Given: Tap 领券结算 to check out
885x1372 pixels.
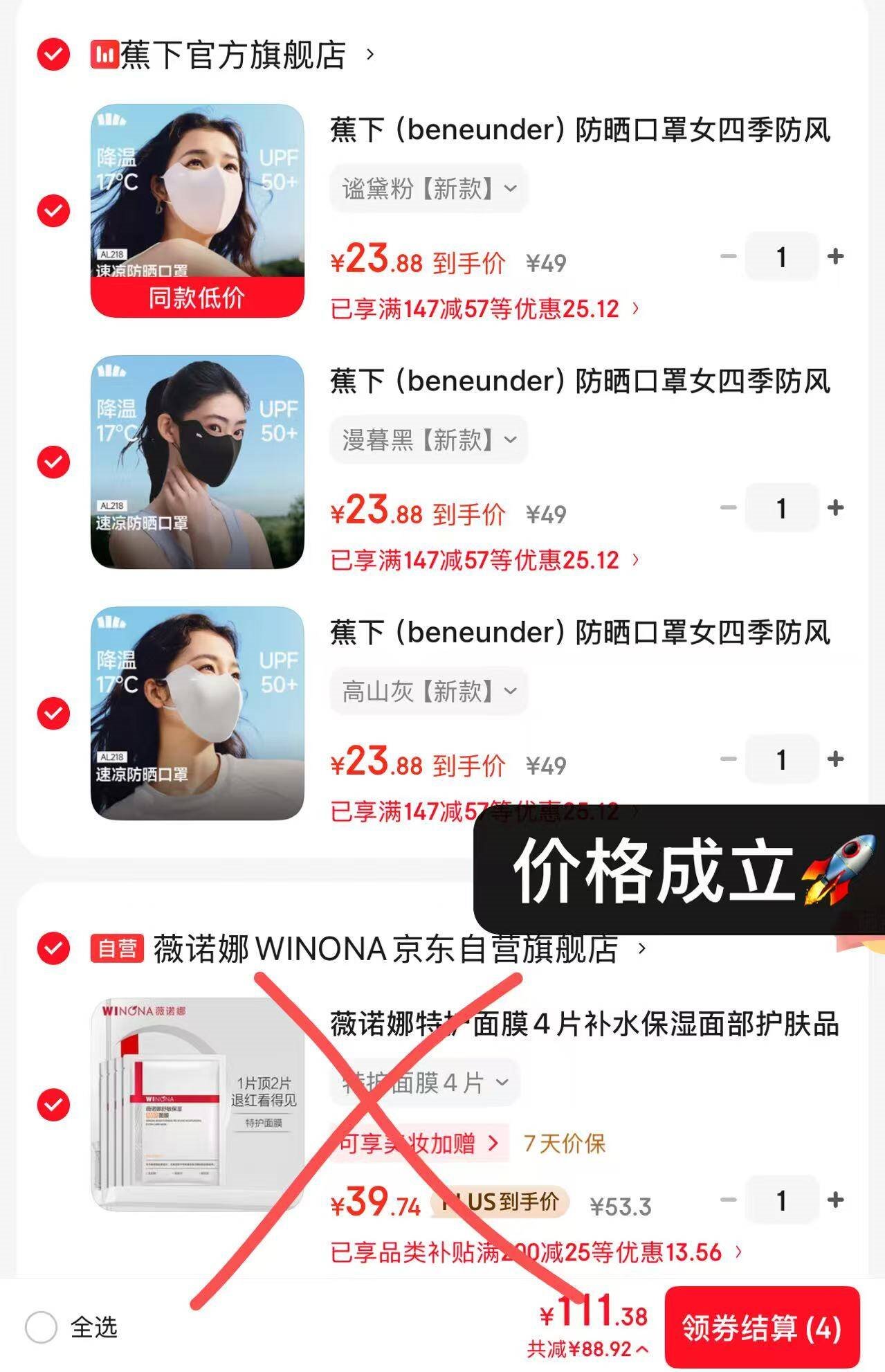Looking at the screenshot, I should tap(761, 1328).
